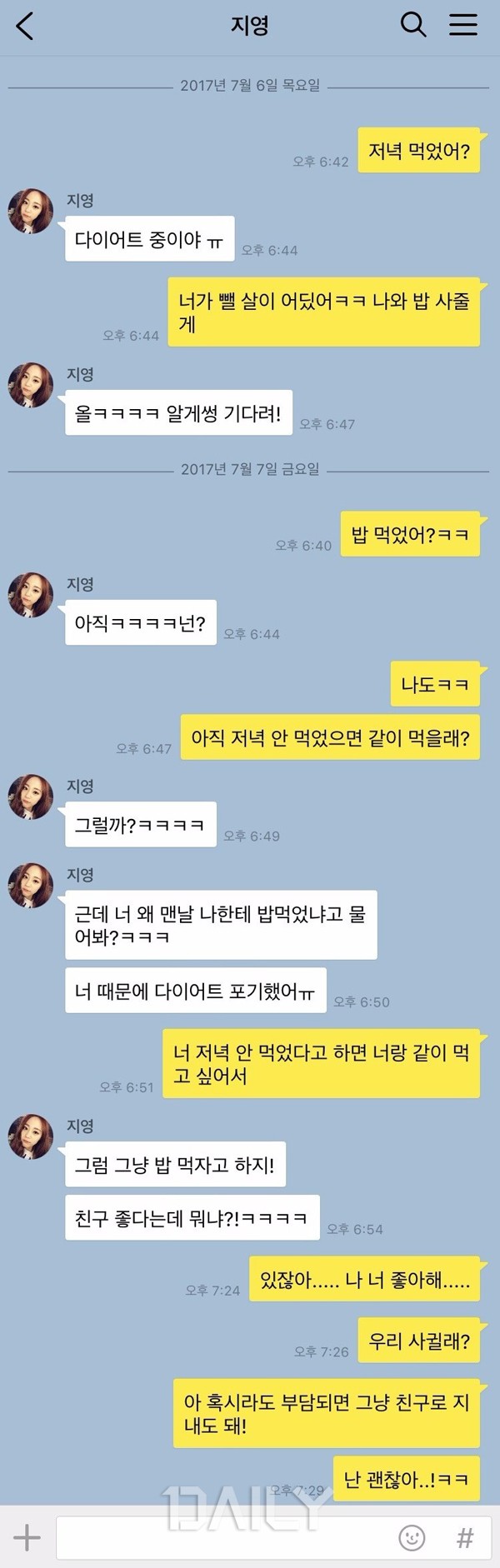Open the plus attachment menu

27,1537
